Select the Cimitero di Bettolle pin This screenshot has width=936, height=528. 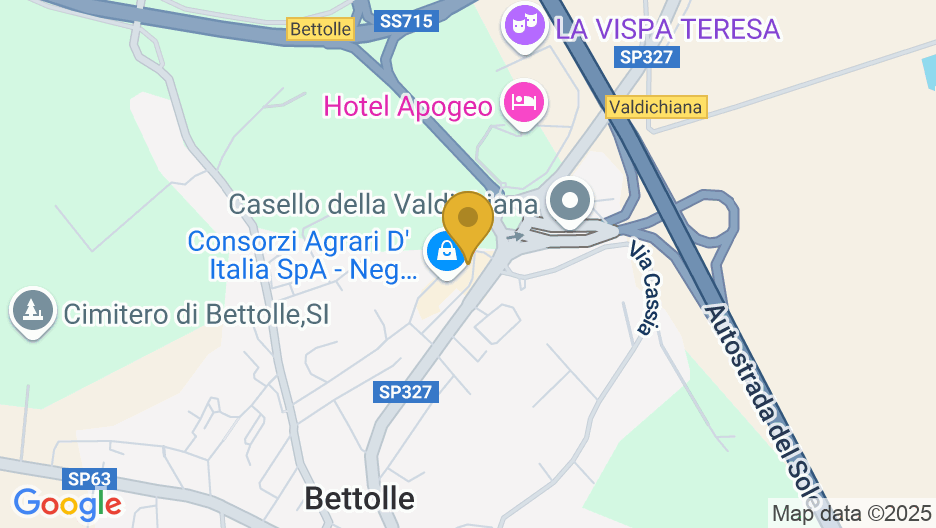33,310
